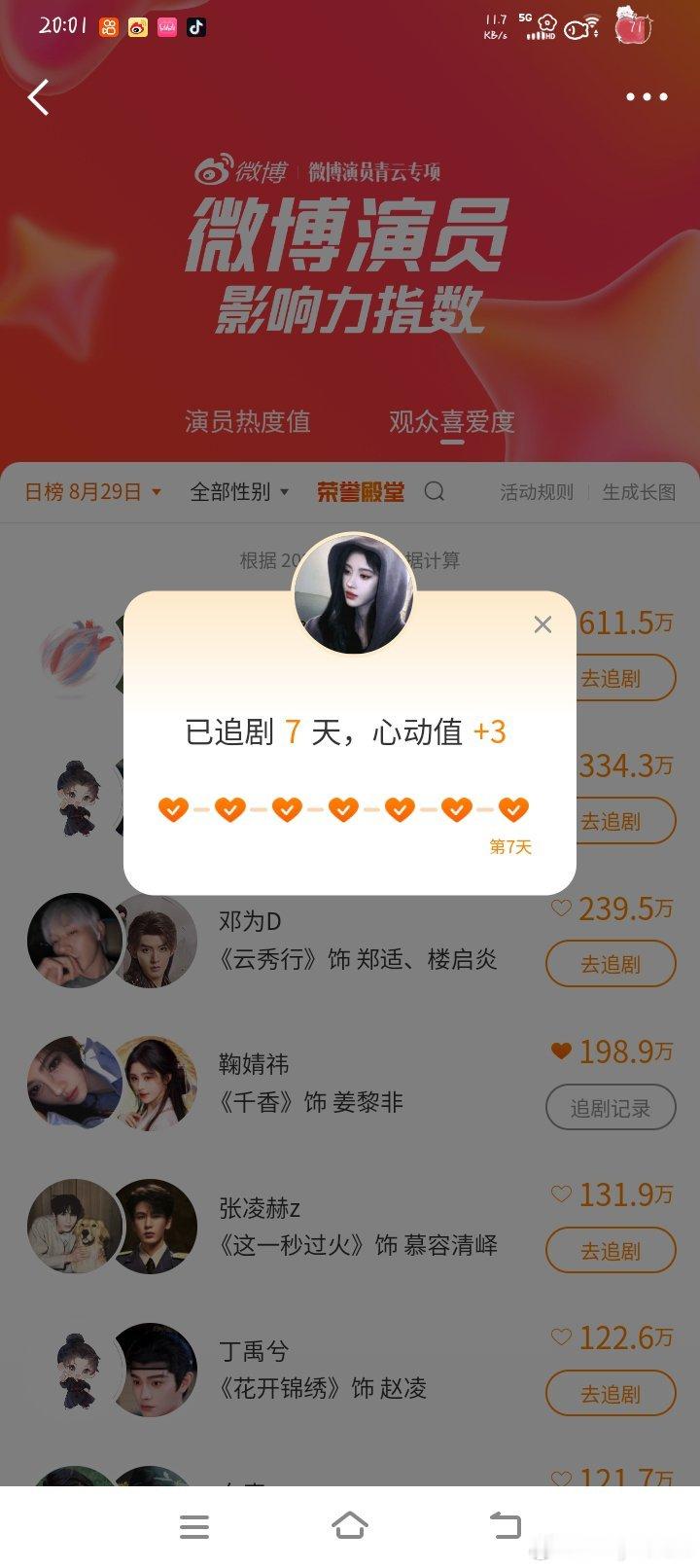
Task: Open 追剧记录 for 鞠婧祎
Action: click(x=611, y=1107)
